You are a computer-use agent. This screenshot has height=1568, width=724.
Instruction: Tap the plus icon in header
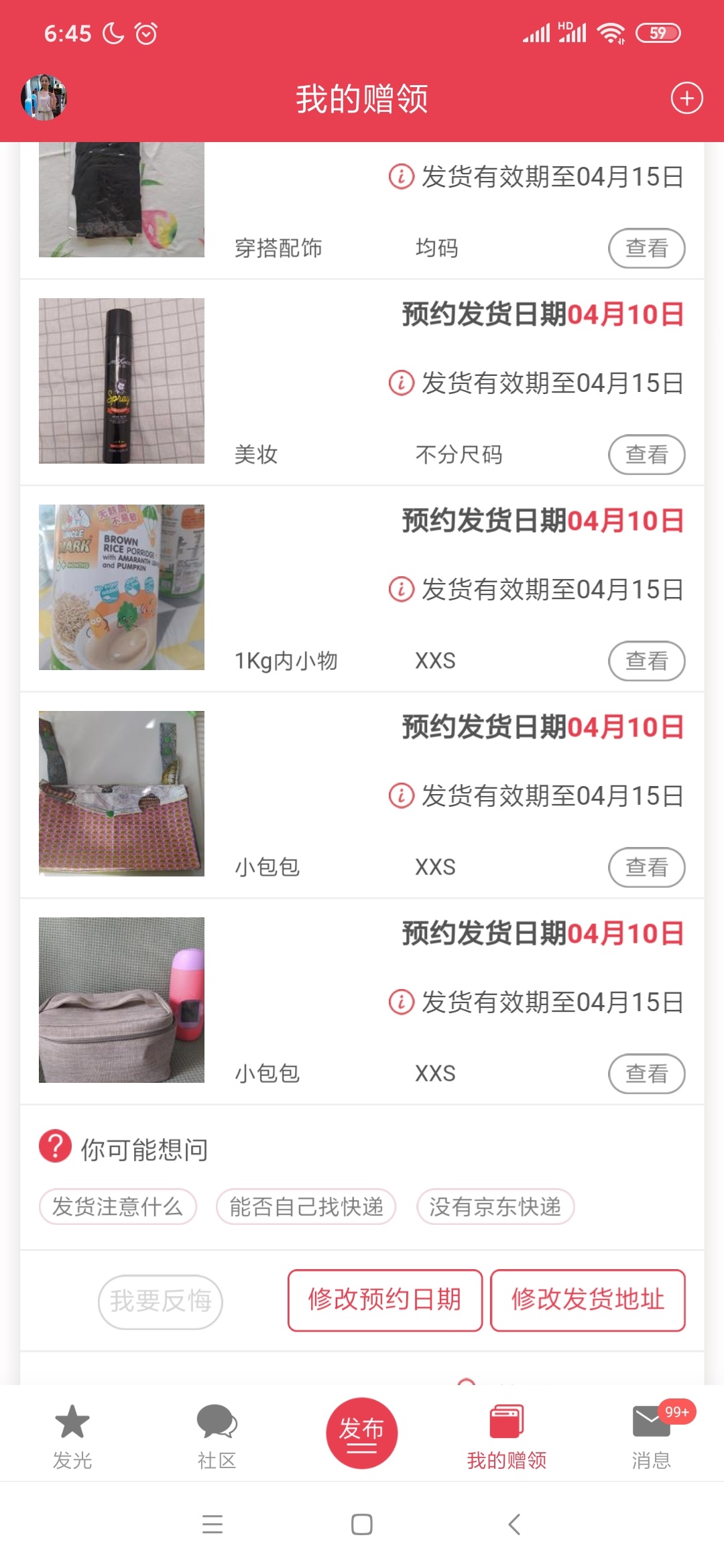click(686, 99)
